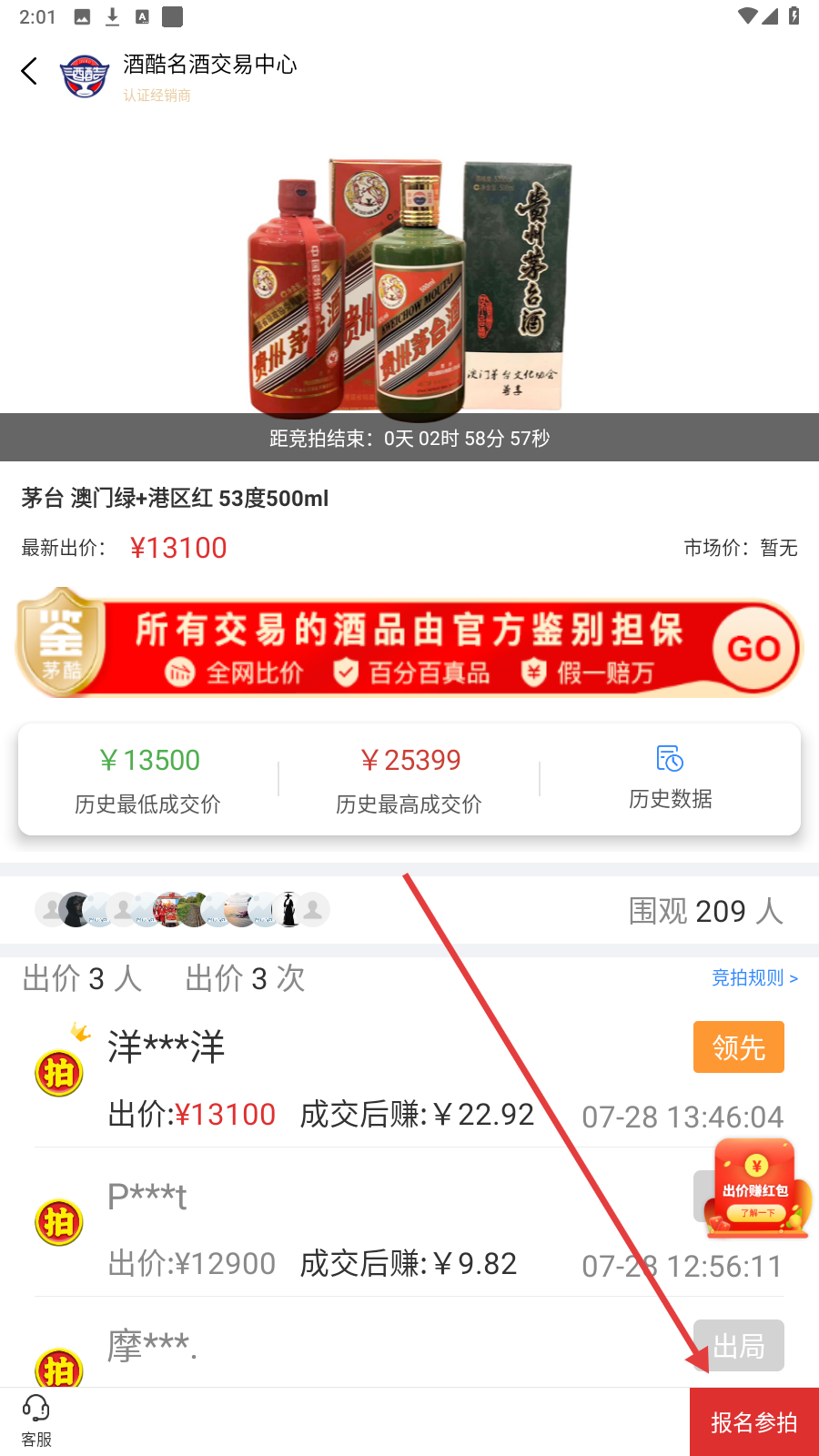
Task: View the list of 围观 watchers
Action: click(705, 910)
